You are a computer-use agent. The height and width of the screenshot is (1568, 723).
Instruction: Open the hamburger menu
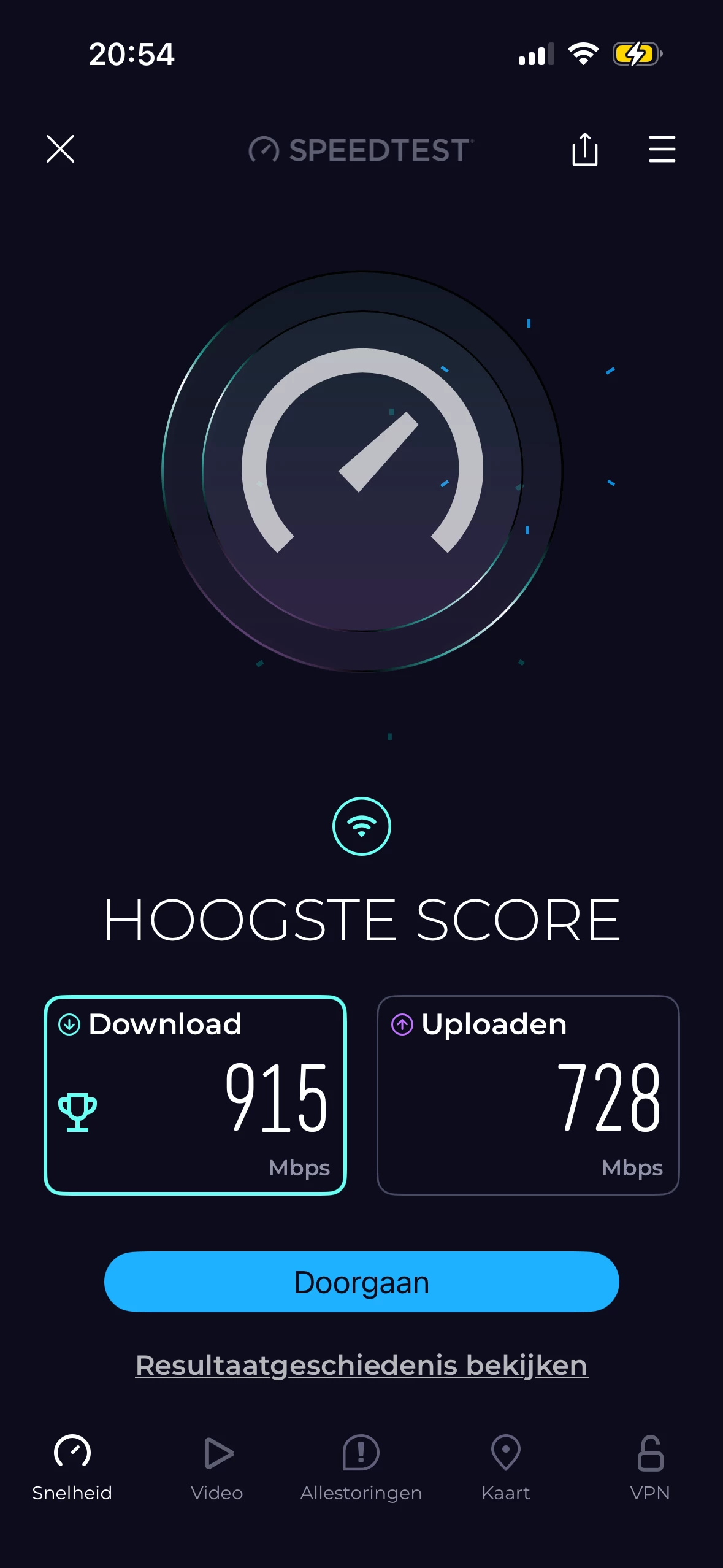pyautogui.click(x=662, y=149)
